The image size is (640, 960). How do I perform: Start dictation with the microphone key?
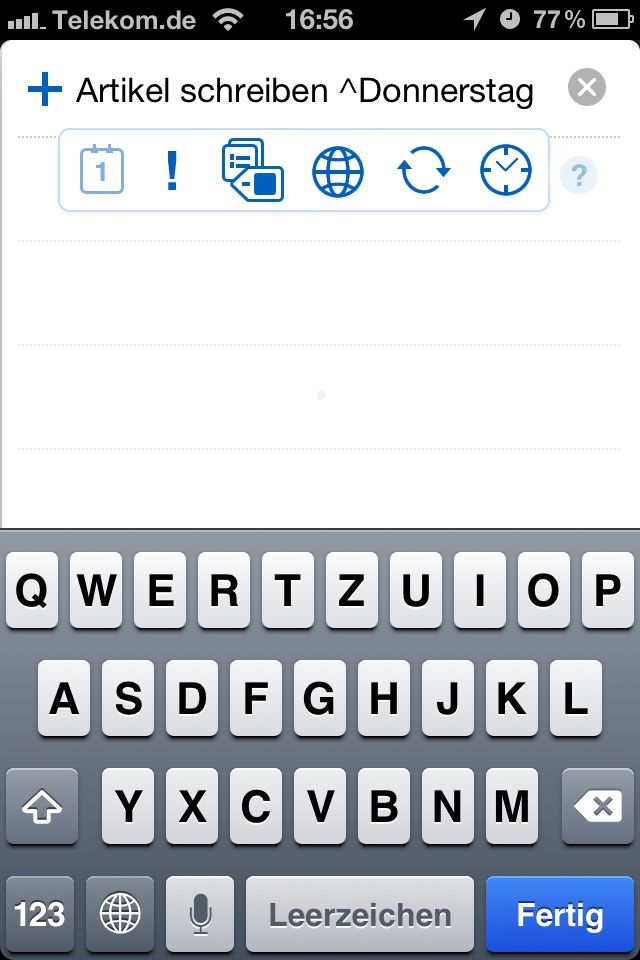point(200,914)
